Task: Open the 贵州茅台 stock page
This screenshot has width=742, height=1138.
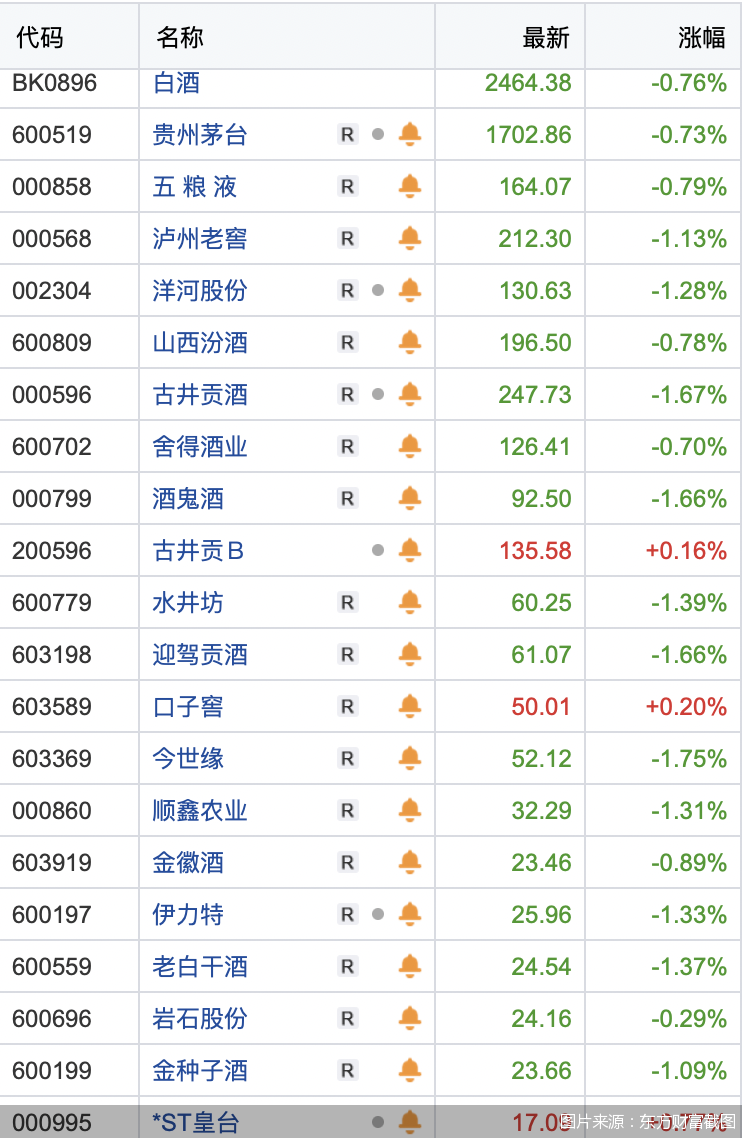Action: pyautogui.click(x=199, y=135)
